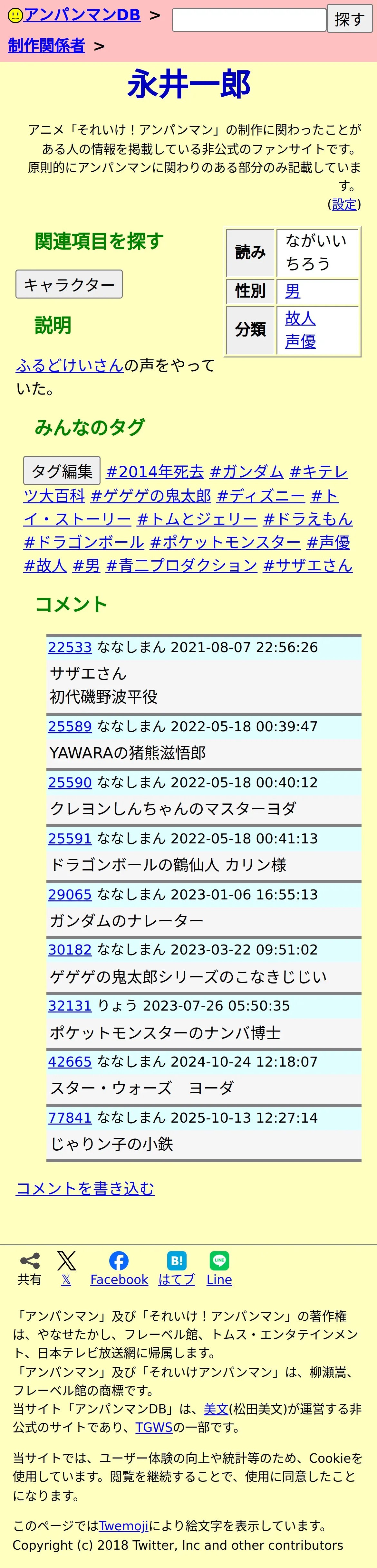Tap コメントを書き込む to write a comment

85,1188
